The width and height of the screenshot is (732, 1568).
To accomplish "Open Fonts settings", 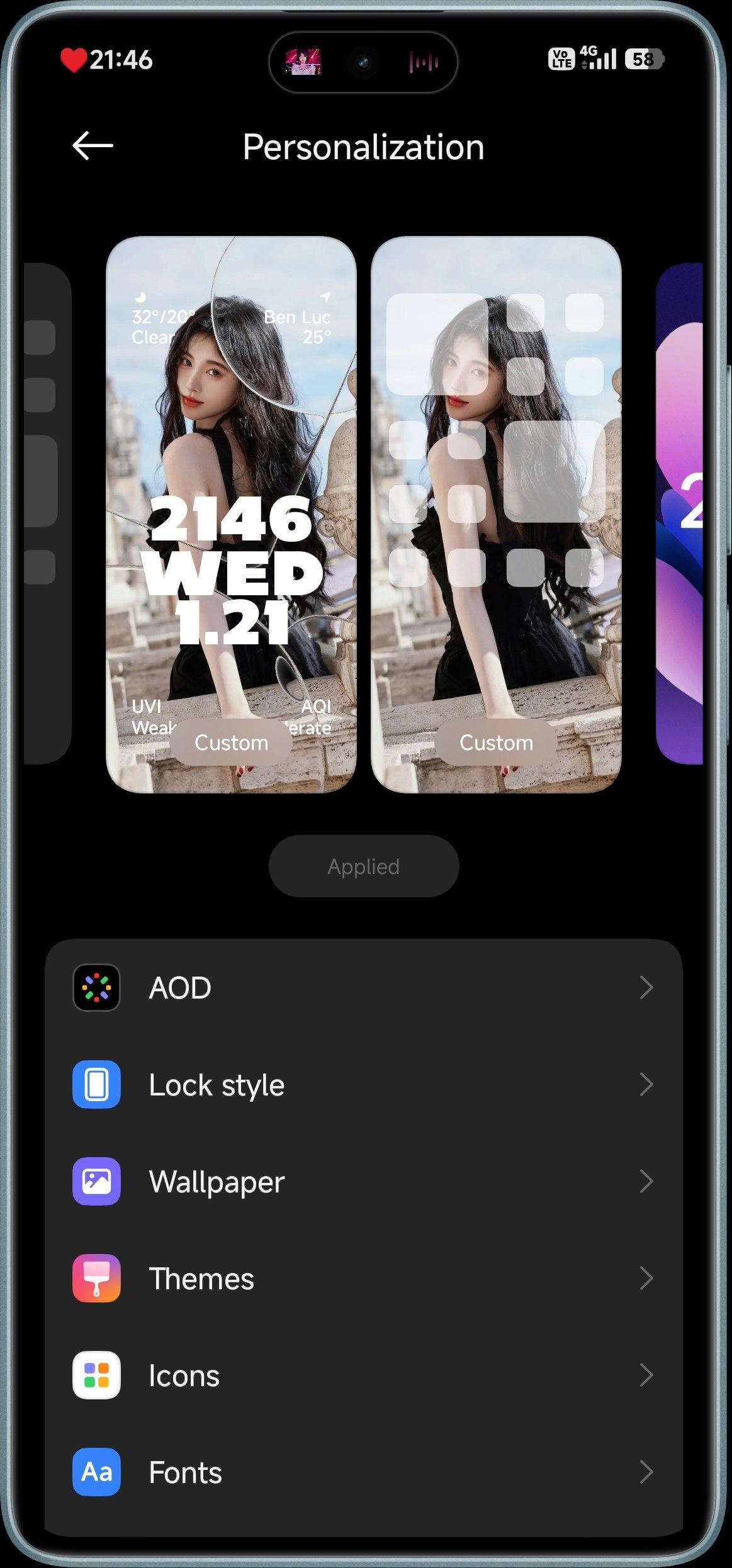I will tap(364, 1472).
